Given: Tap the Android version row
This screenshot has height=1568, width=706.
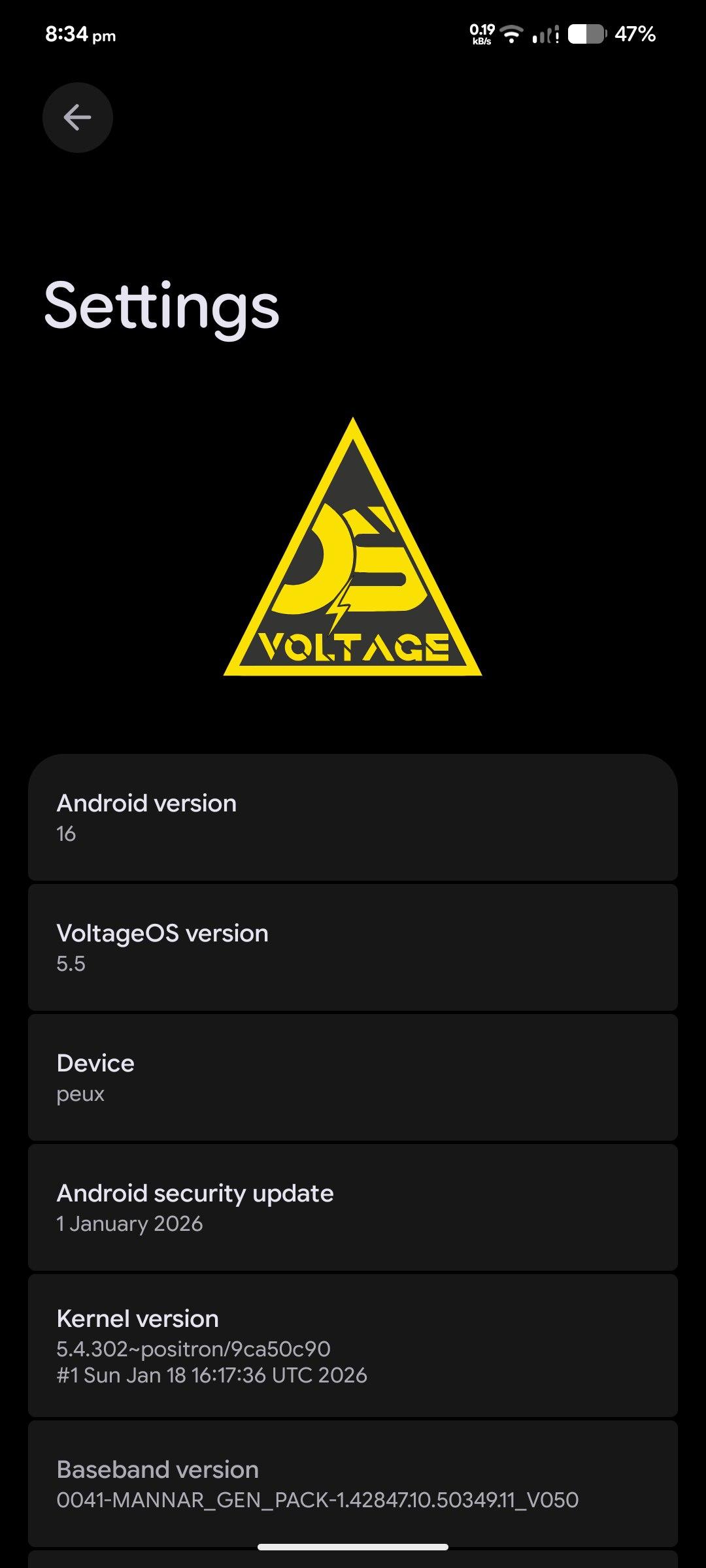Looking at the screenshot, I should coord(353,817).
